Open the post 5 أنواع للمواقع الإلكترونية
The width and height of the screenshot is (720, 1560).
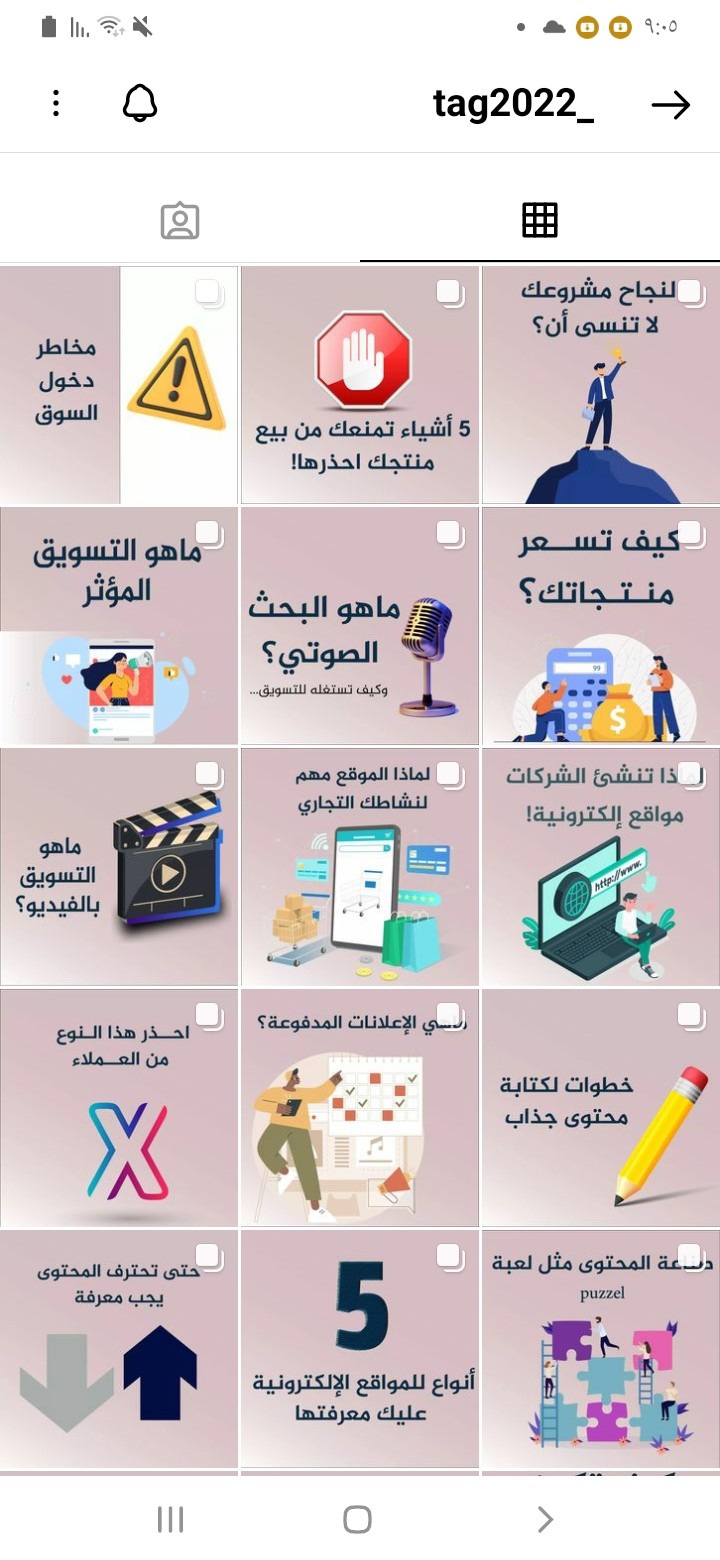click(x=360, y=1349)
